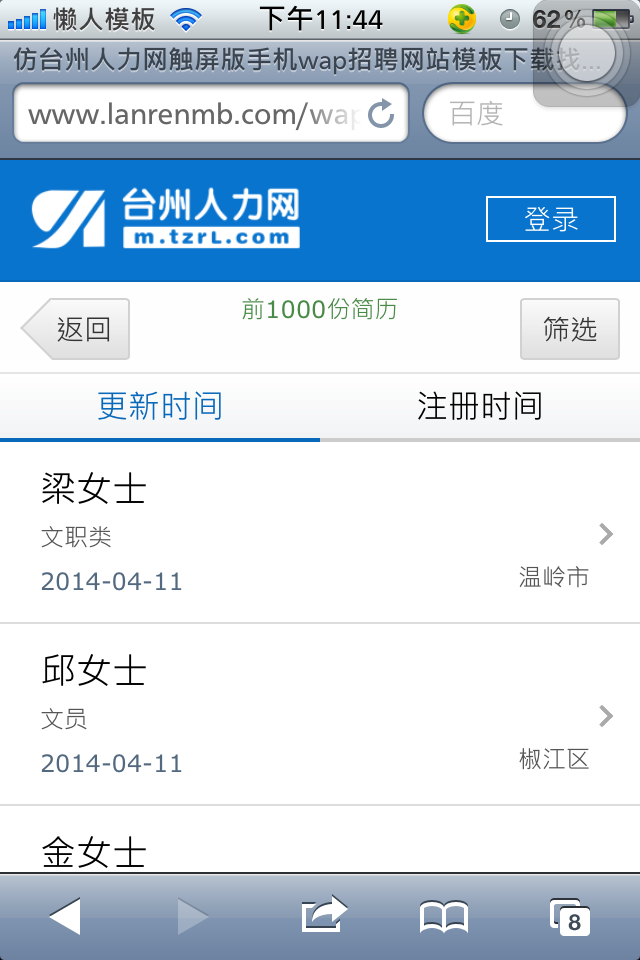Open Safari bookmarks
The height and width of the screenshot is (960, 640).
[443, 916]
